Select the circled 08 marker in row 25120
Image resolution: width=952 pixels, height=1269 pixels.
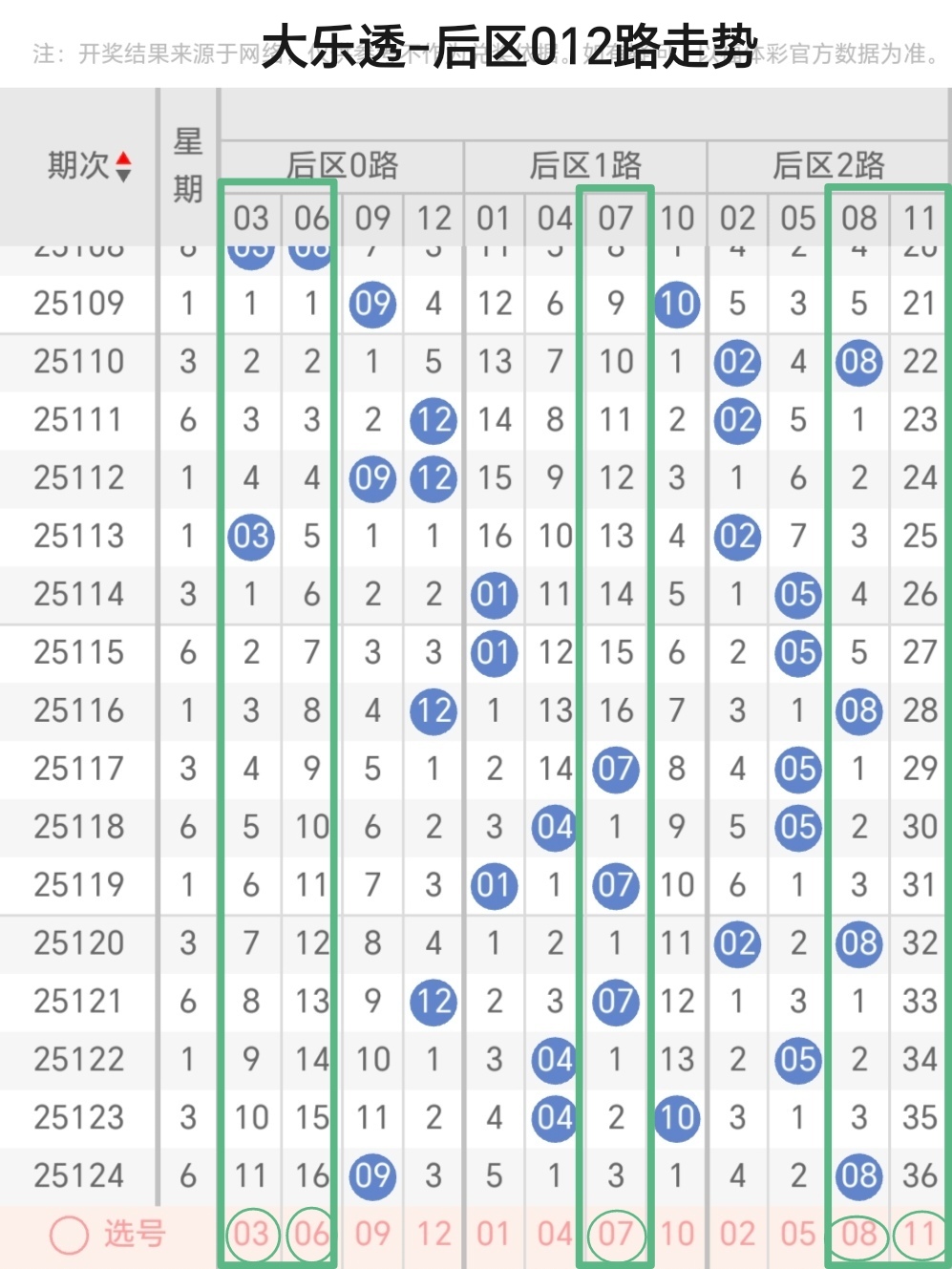858,943
